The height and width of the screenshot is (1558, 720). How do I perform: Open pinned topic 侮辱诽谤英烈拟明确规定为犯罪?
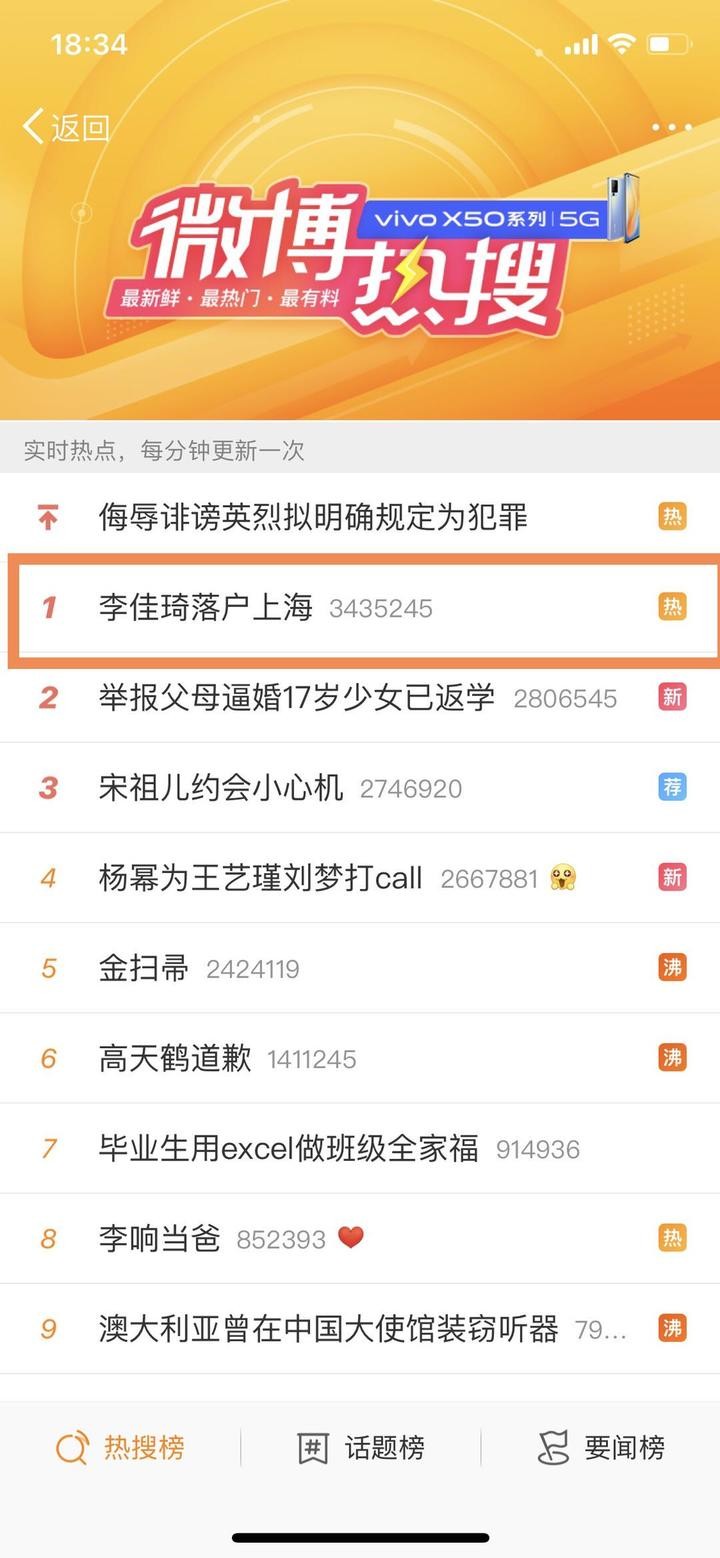(x=312, y=517)
